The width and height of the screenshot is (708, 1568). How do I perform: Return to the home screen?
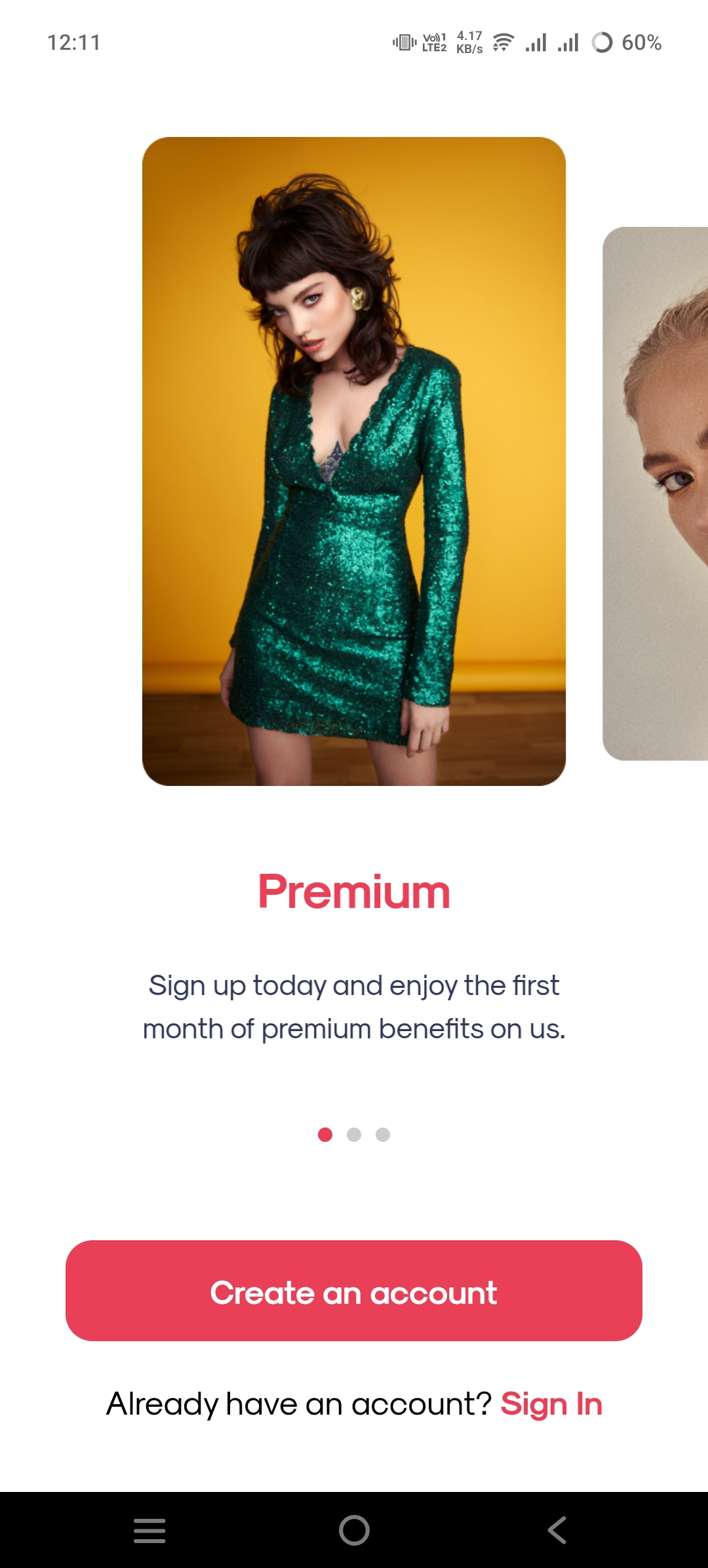tap(354, 1531)
